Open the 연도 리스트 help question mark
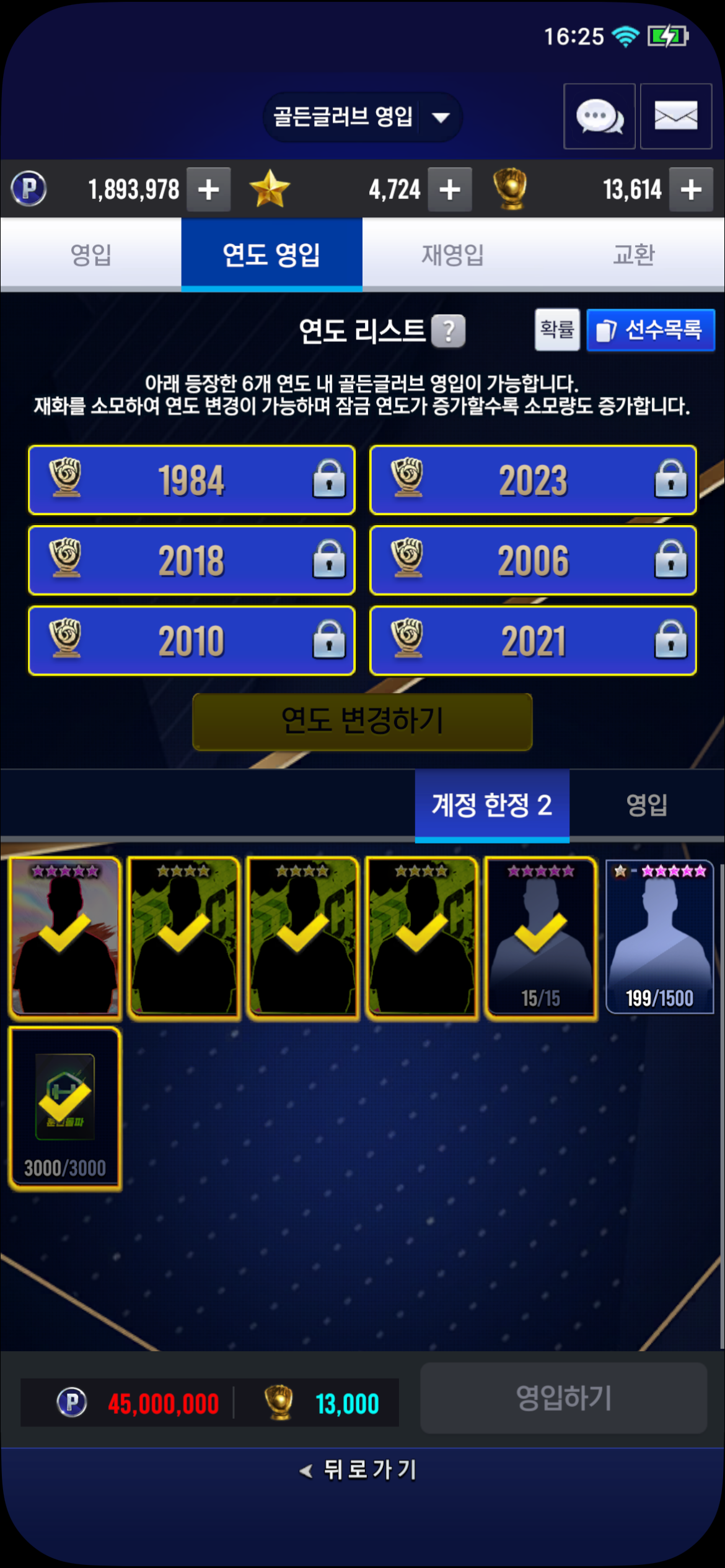 click(x=448, y=331)
